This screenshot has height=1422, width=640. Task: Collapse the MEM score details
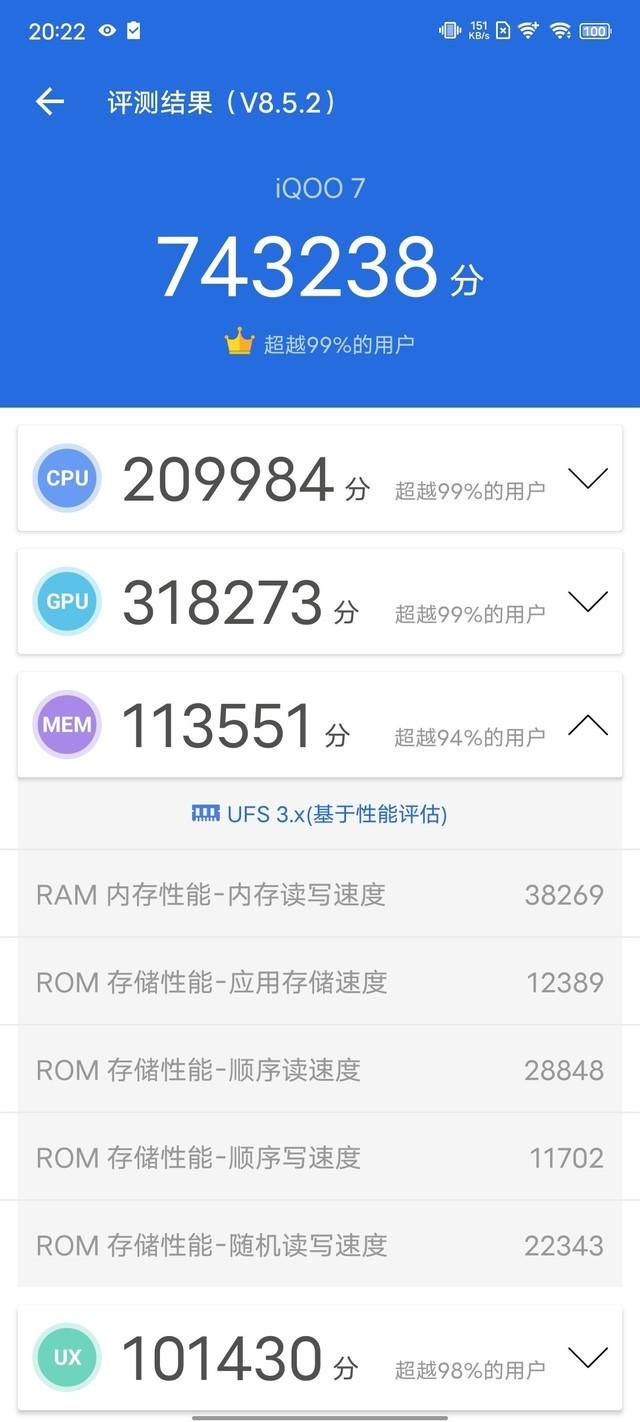(587, 725)
